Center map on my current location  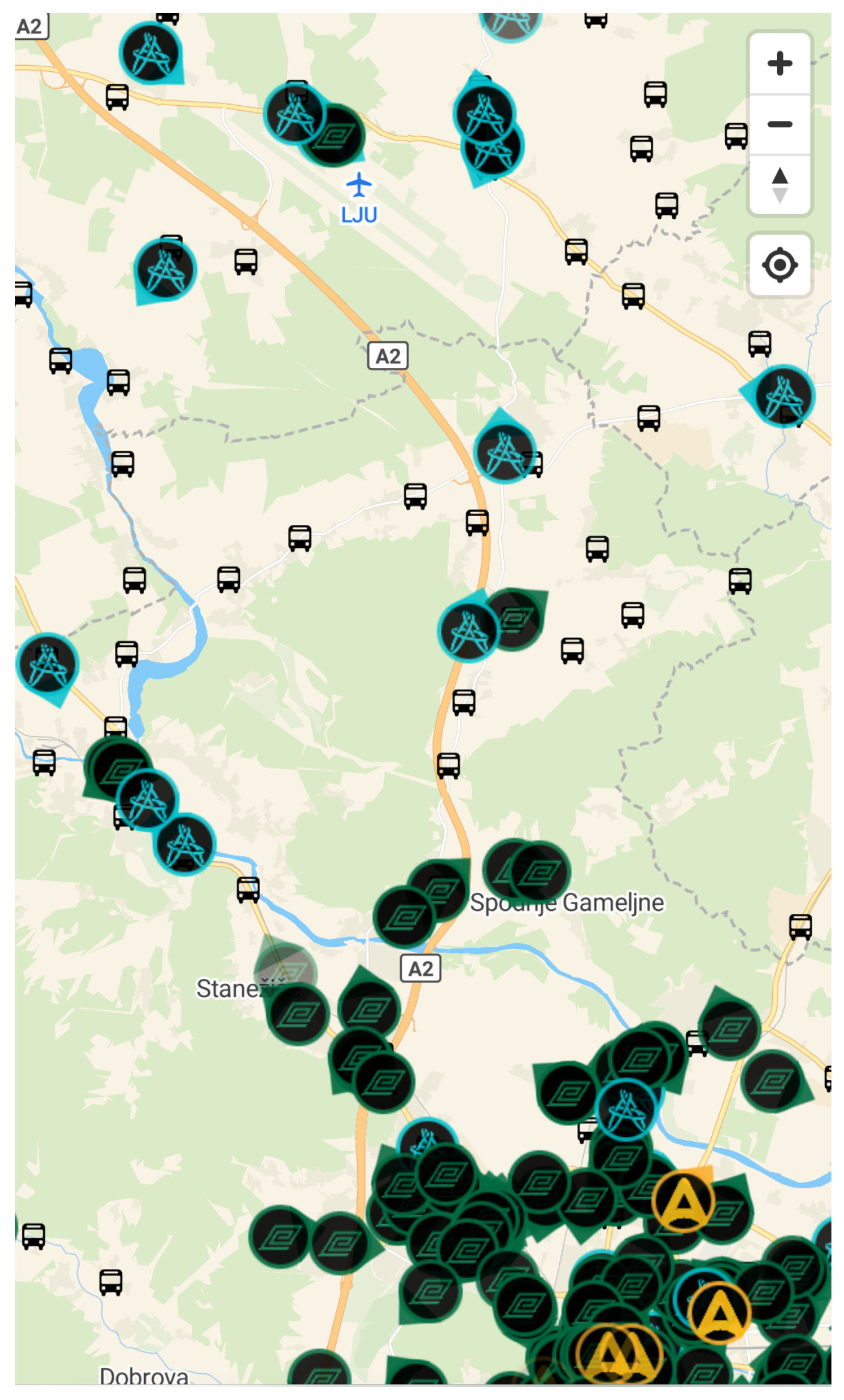(x=779, y=265)
